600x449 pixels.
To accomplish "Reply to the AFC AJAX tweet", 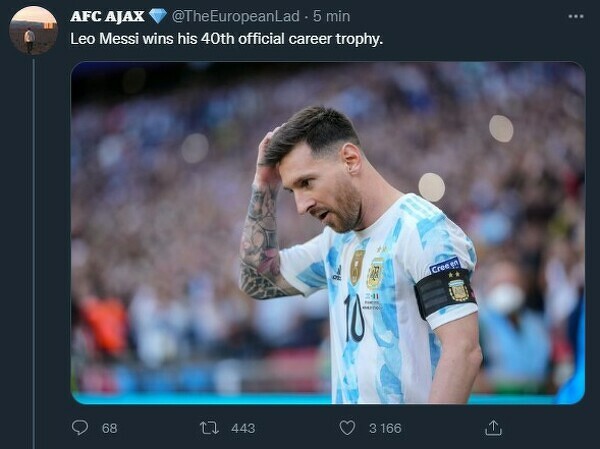I will pos(81,427).
